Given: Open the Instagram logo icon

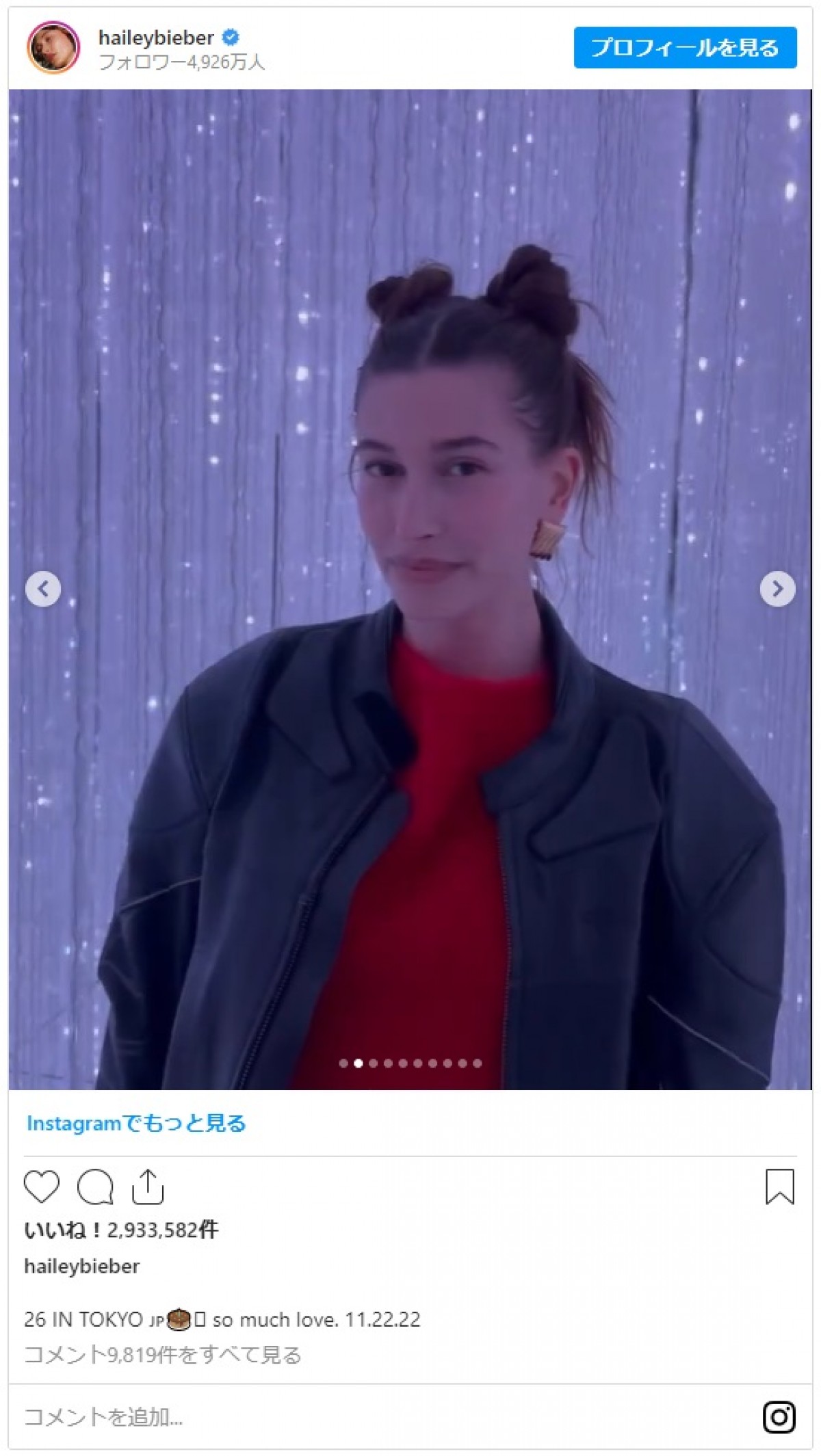Looking at the screenshot, I should [x=779, y=1417].
